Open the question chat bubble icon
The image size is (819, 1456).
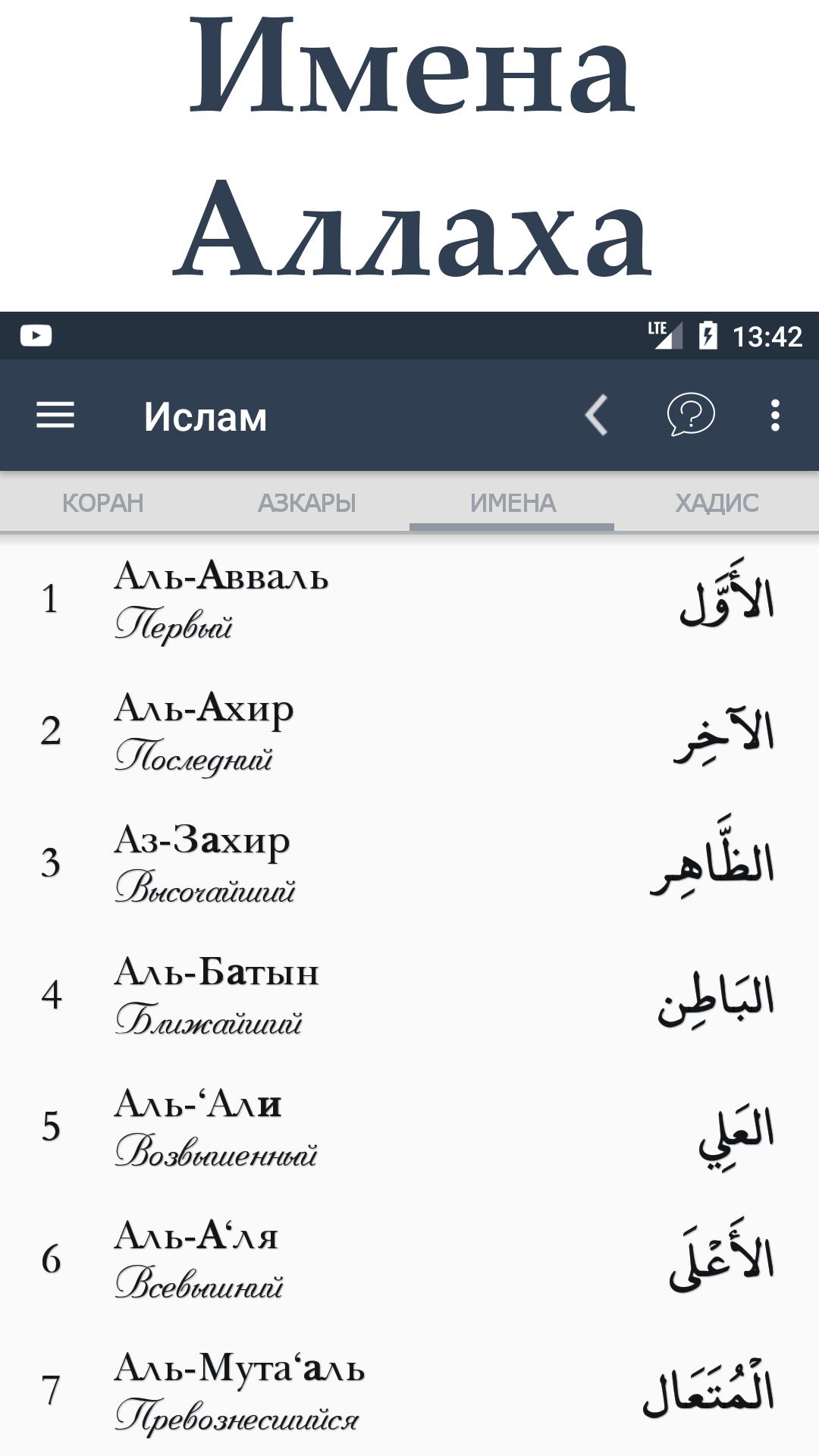click(690, 415)
